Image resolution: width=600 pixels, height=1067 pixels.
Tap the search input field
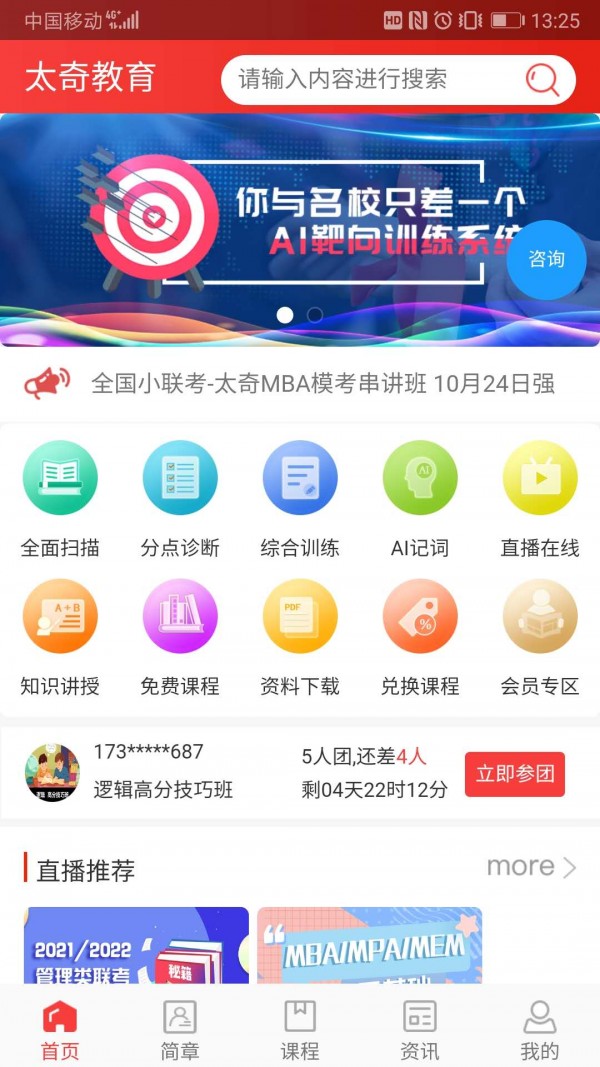point(370,79)
